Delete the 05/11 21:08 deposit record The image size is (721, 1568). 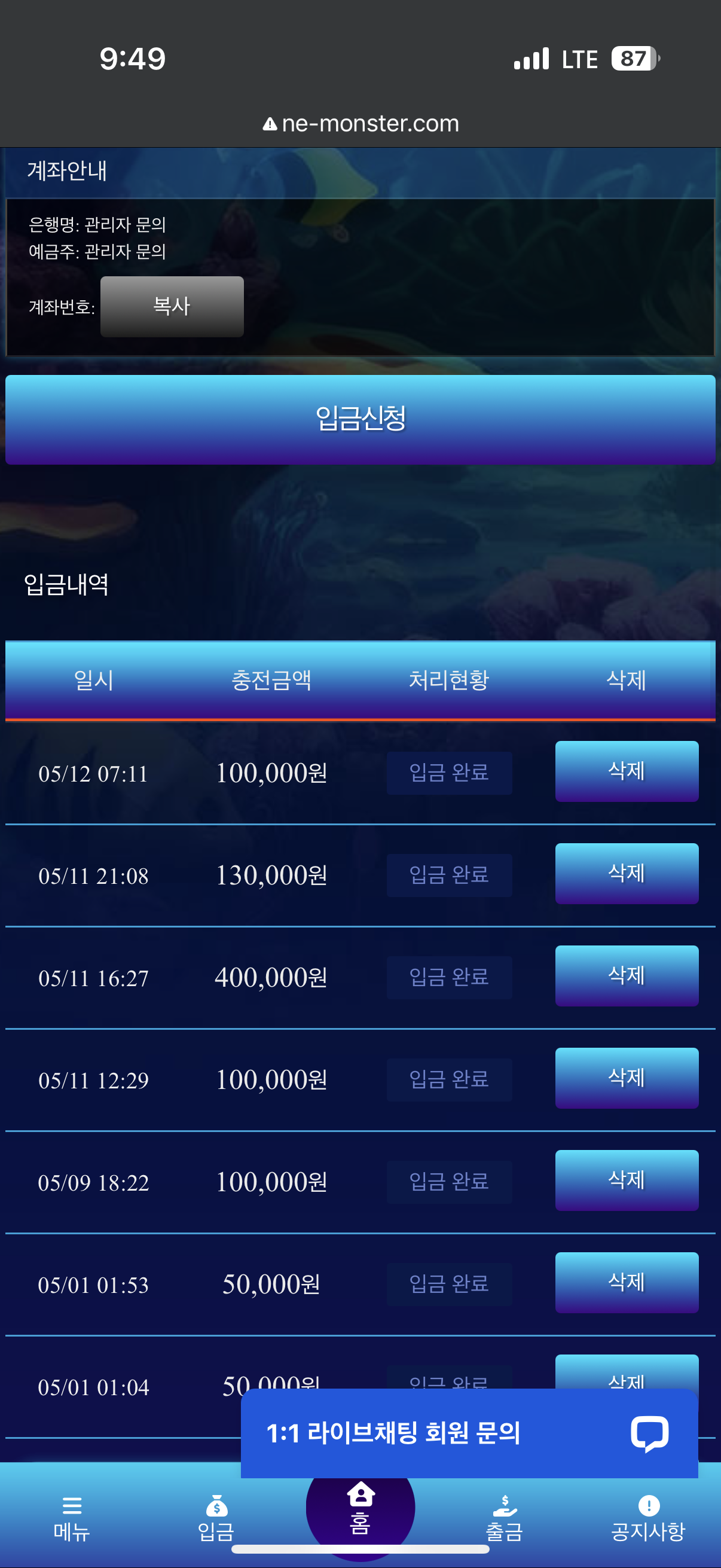tap(626, 873)
